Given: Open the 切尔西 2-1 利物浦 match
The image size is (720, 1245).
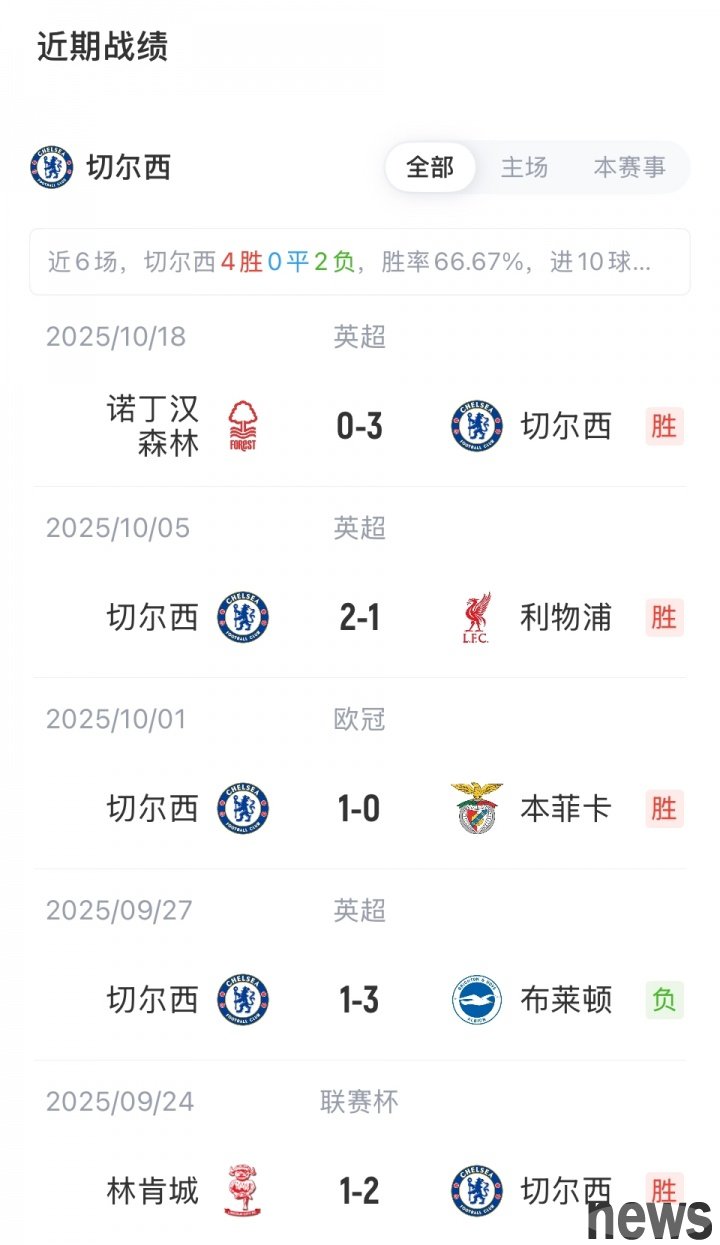Looking at the screenshot, I should 360,618.
